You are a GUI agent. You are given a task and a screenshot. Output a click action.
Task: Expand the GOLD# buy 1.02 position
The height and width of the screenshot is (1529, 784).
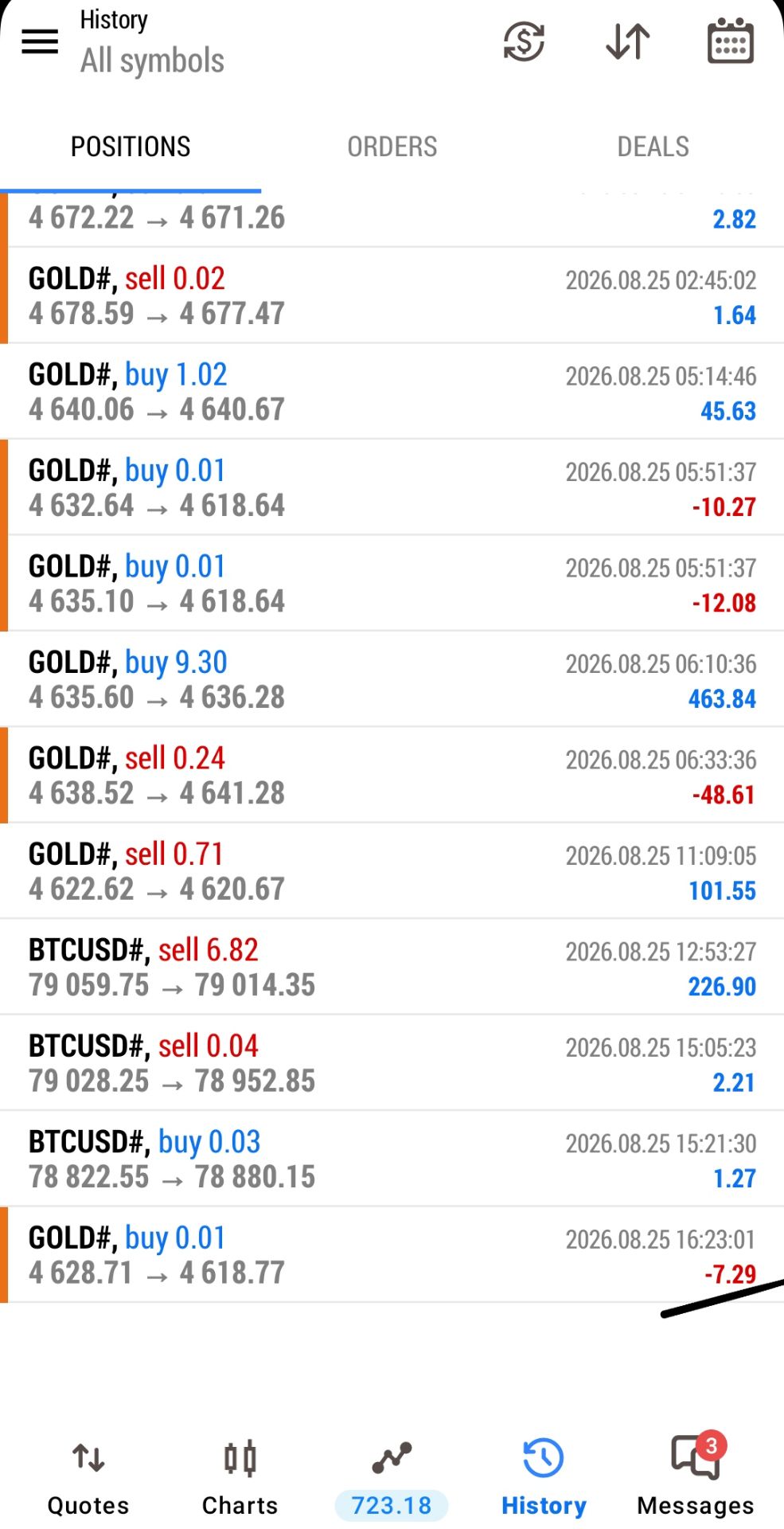[x=392, y=392]
